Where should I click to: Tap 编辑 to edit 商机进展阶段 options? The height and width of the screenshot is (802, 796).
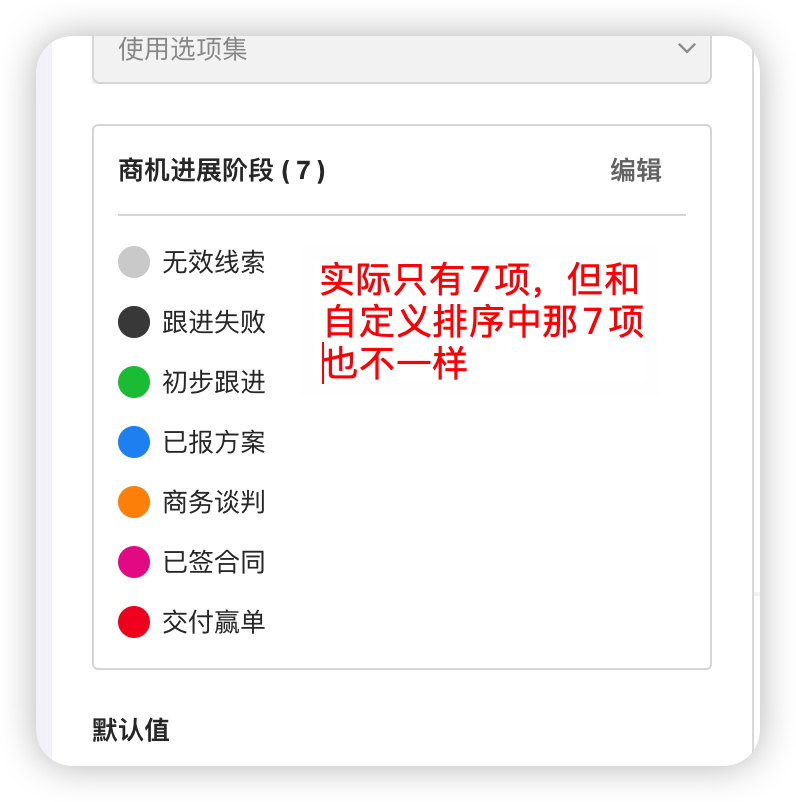pyautogui.click(x=636, y=170)
